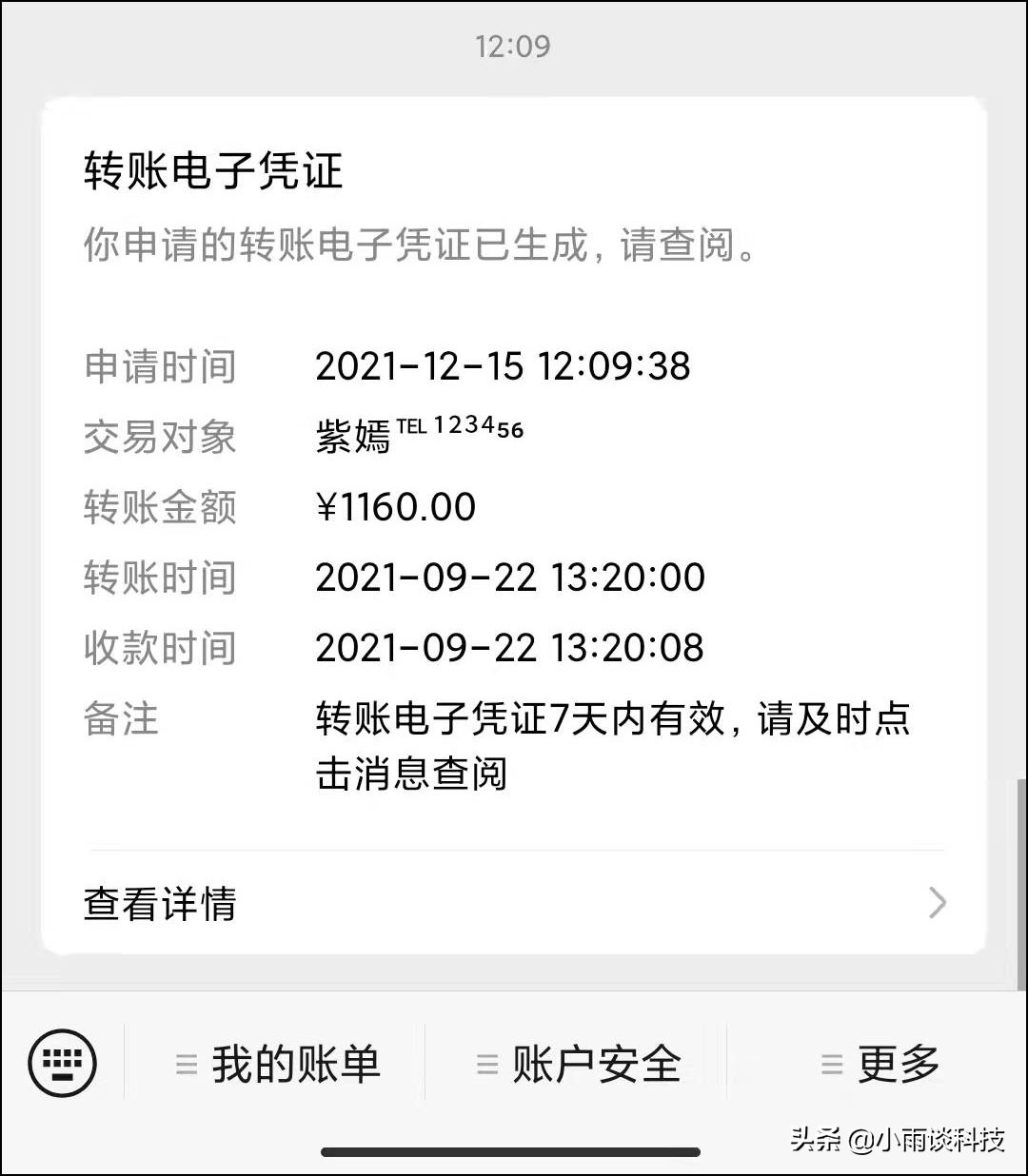The image size is (1028, 1176).
Task: Select the transfer amount ¥1160.00
Action: click(x=396, y=506)
